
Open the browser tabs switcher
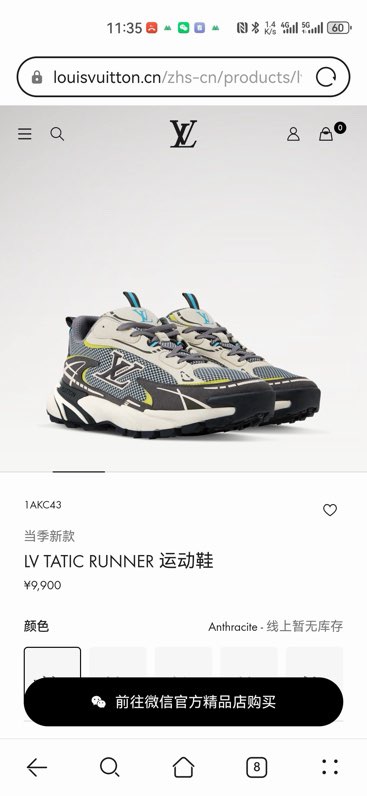click(x=257, y=767)
